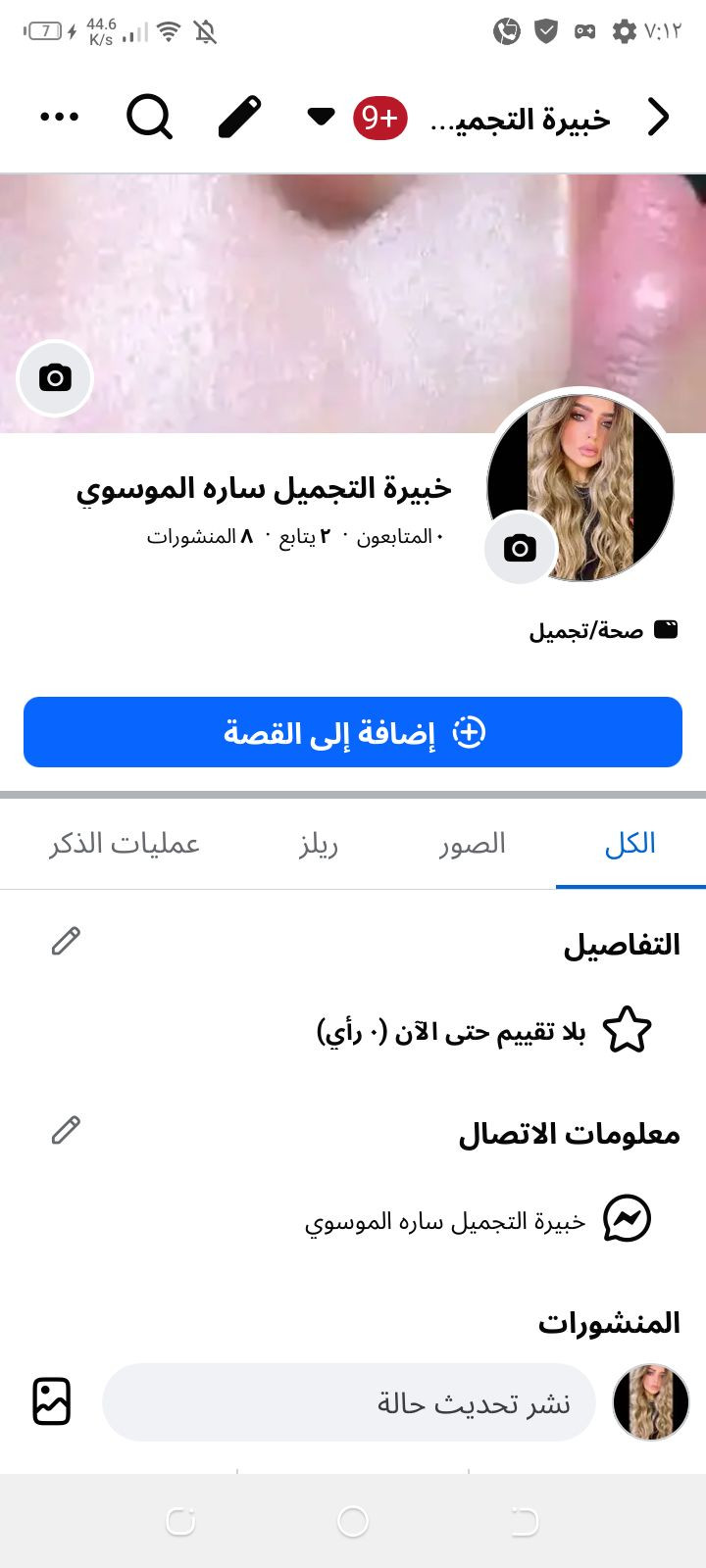Screen dimensions: 706x1568
Task: Change the cover photo via camera icon
Action: [x=55, y=378]
